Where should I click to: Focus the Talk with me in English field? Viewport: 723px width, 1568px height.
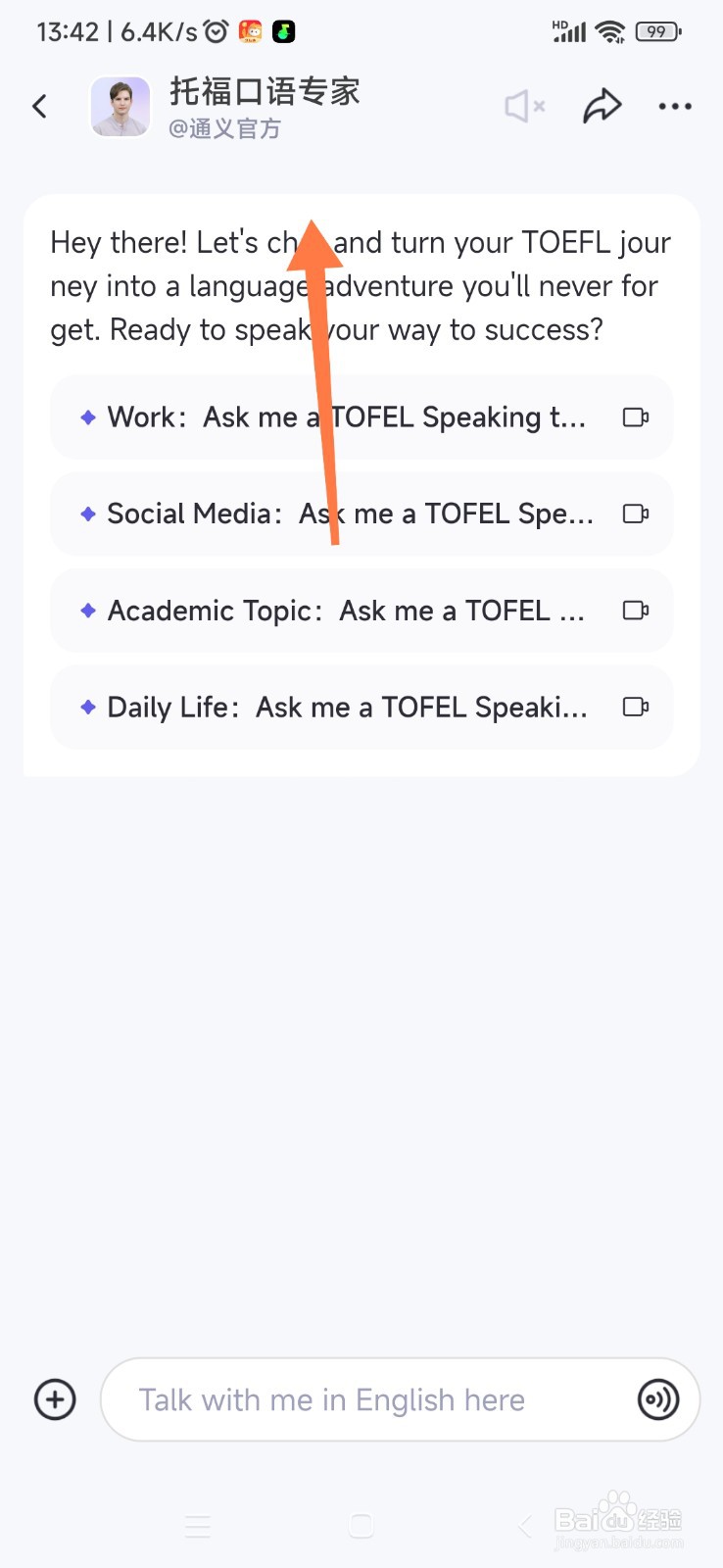(368, 1399)
